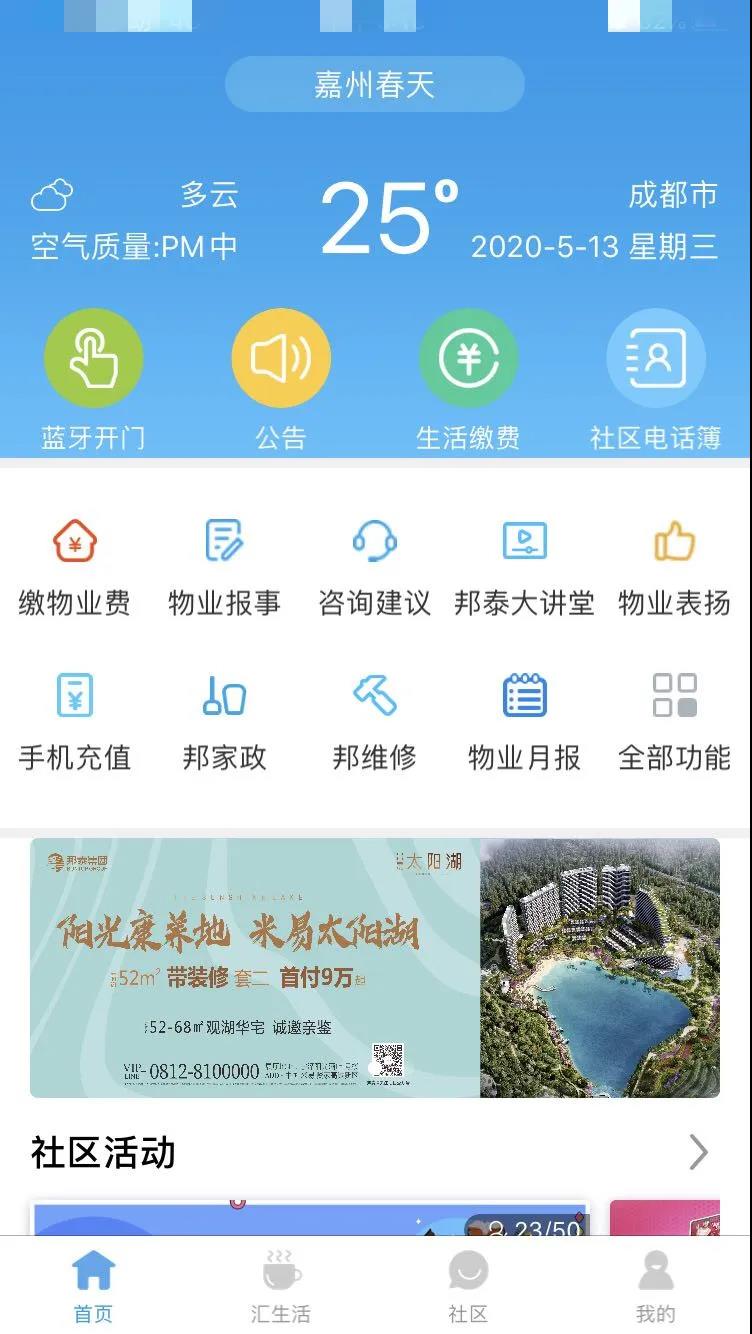Viewport: 752px width, 1334px height.
Task: Select 邦维修 repair service
Action: tap(374, 720)
